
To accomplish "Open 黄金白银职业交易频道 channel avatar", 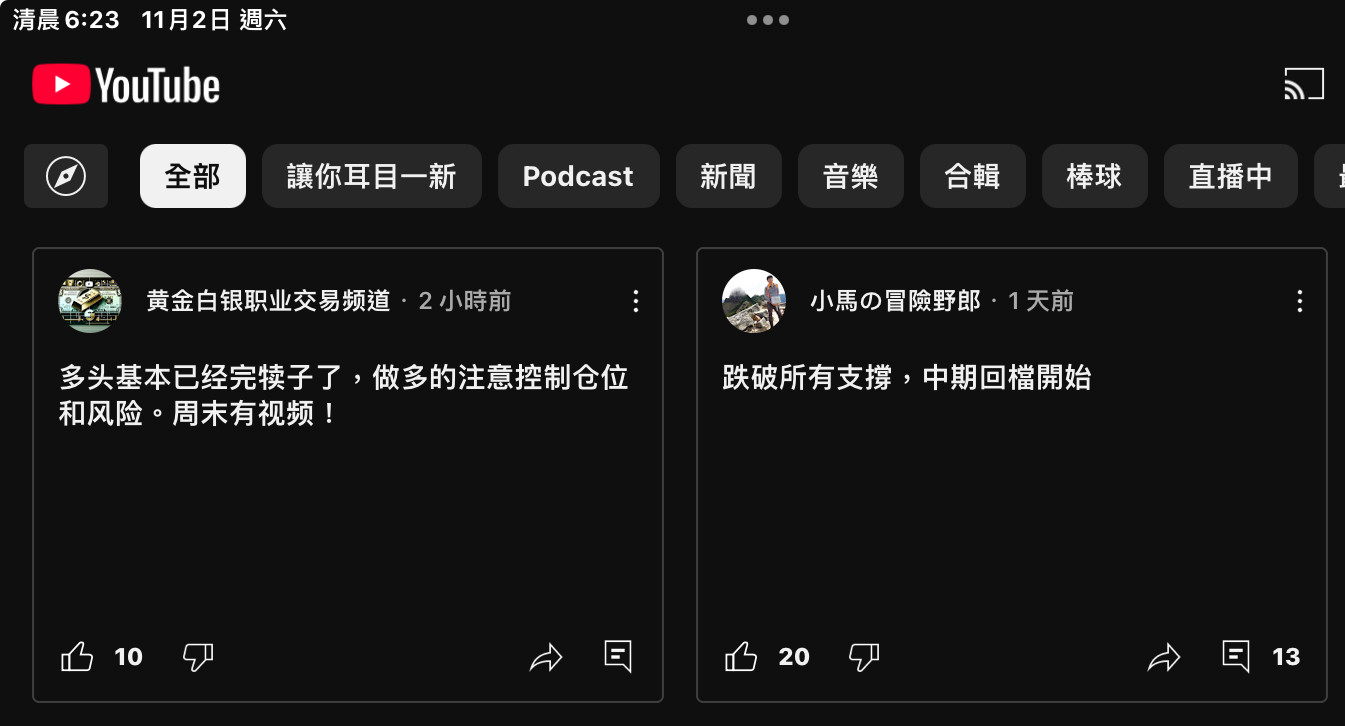I will [90, 301].
